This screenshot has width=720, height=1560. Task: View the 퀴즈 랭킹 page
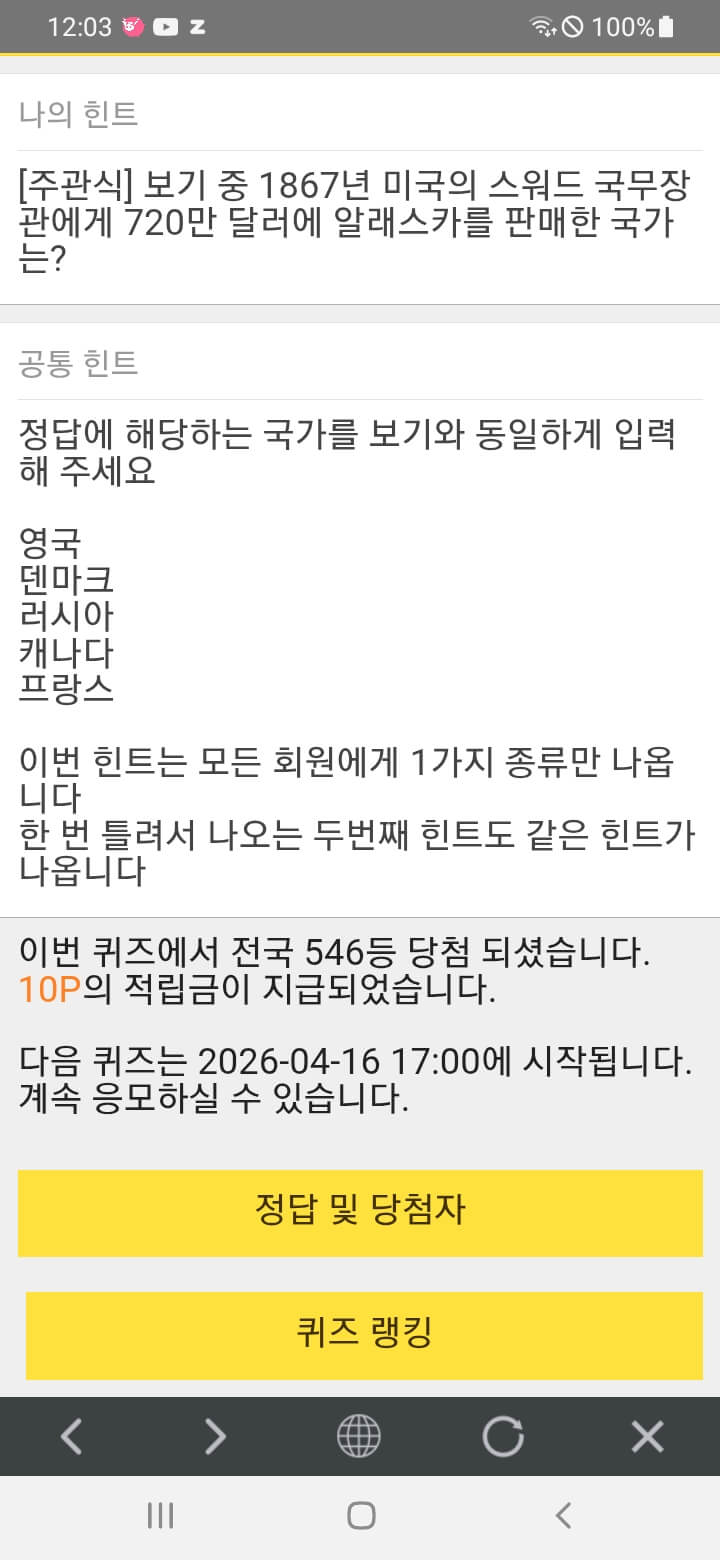tap(364, 1334)
